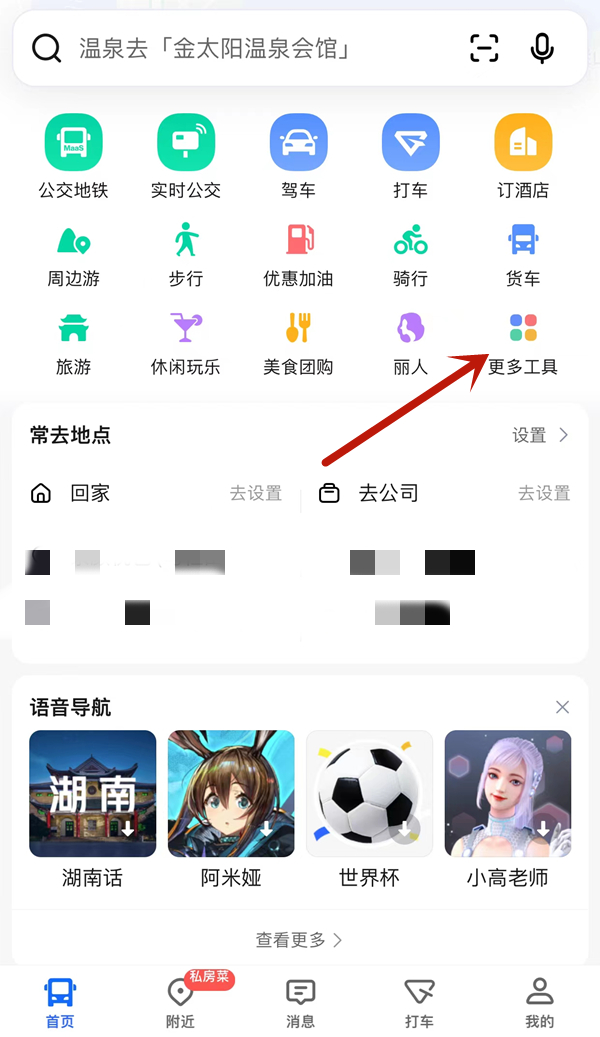Open the scan code icon
The image size is (600, 1037).
point(484,48)
